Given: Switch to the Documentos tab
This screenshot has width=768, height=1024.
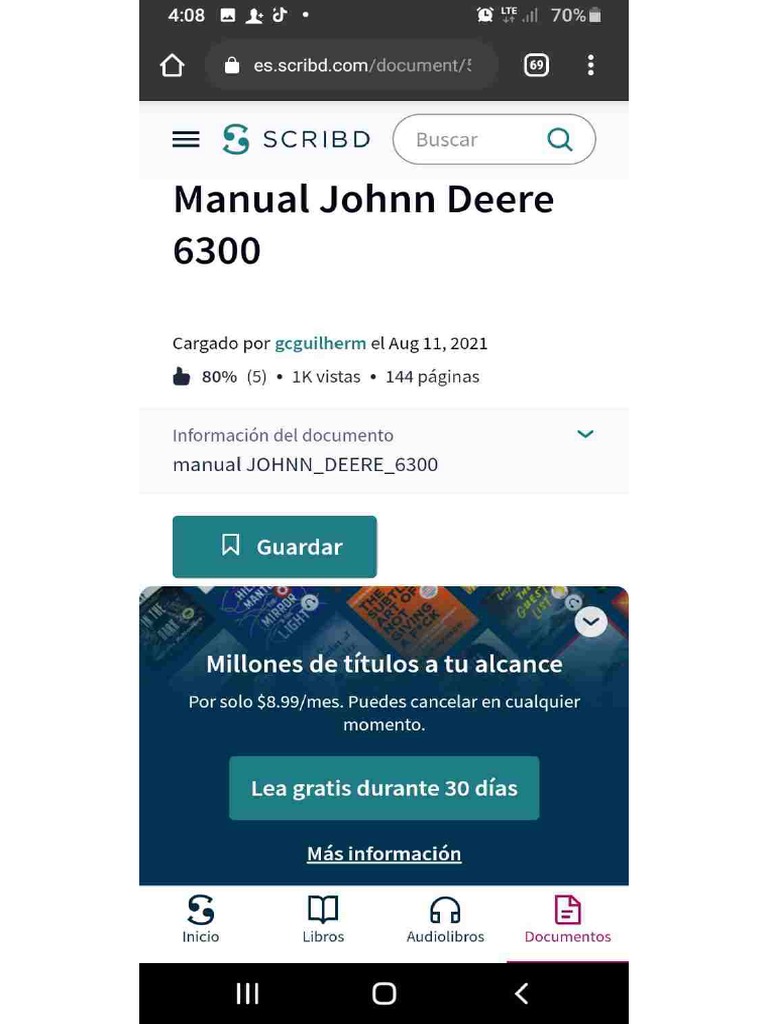Looking at the screenshot, I should tap(568, 920).
